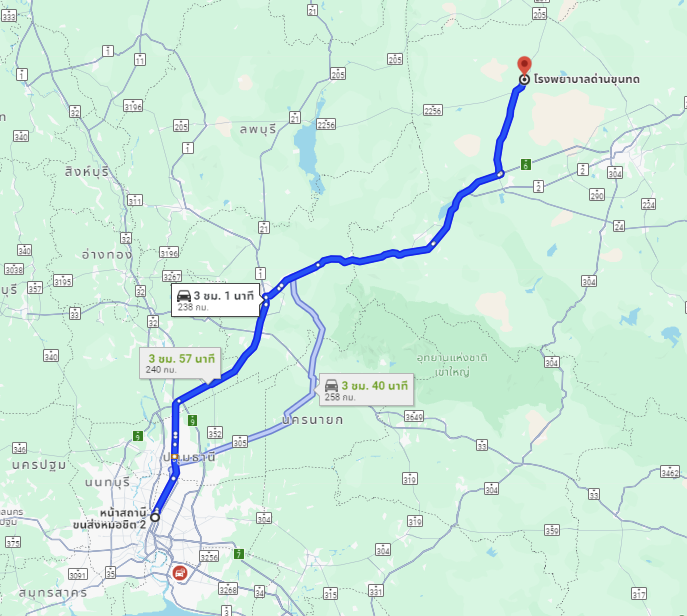Tap origin marker หน้าสถานีขนส่งหมอชิต 2
The height and width of the screenshot is (616, 687).
tap(155, 517)
